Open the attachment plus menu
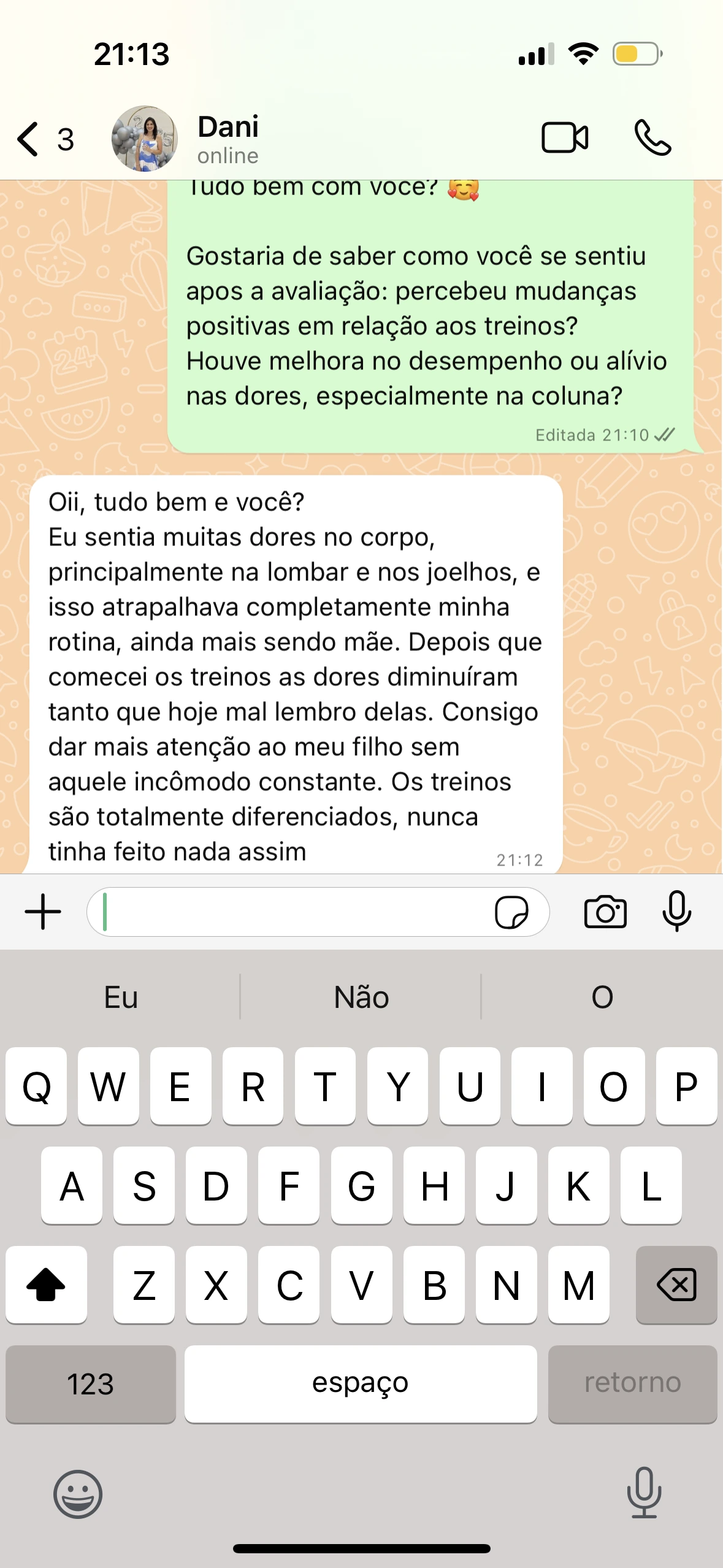Screen dimensions: 723x1568 coord(43,912)
